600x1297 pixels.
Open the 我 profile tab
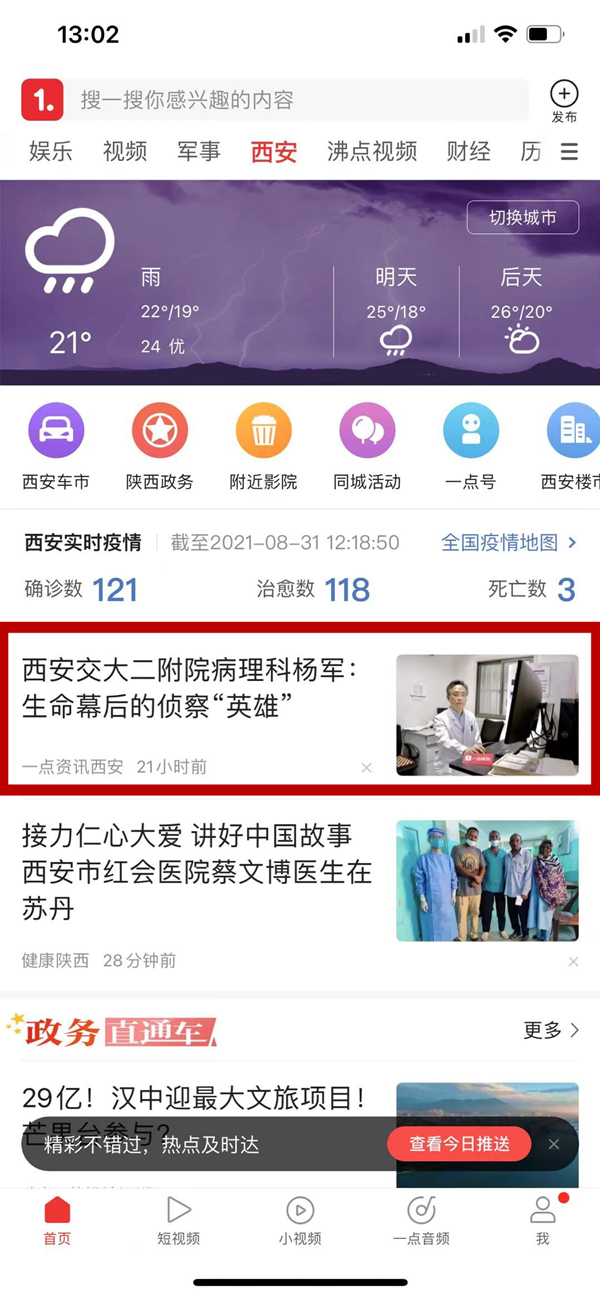point(543,1220)
